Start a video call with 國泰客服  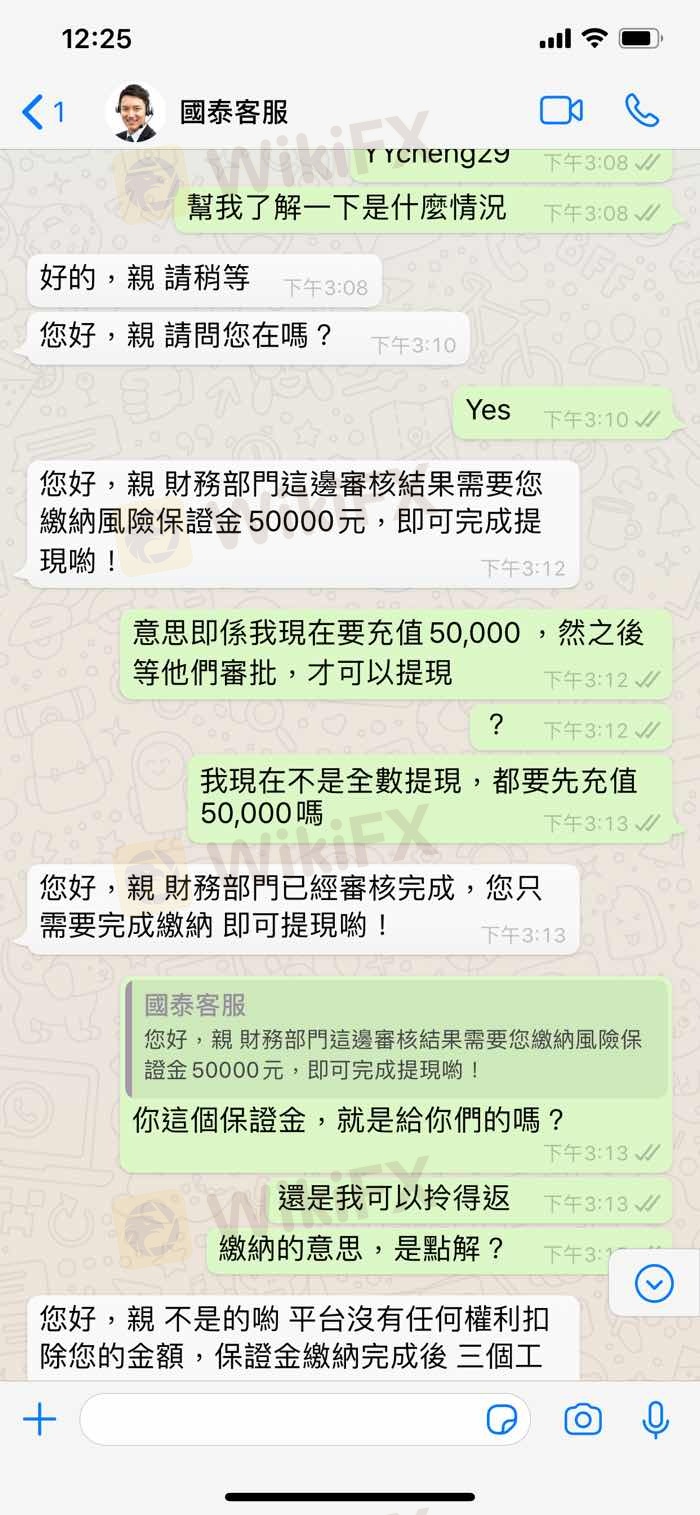(561, 110)
